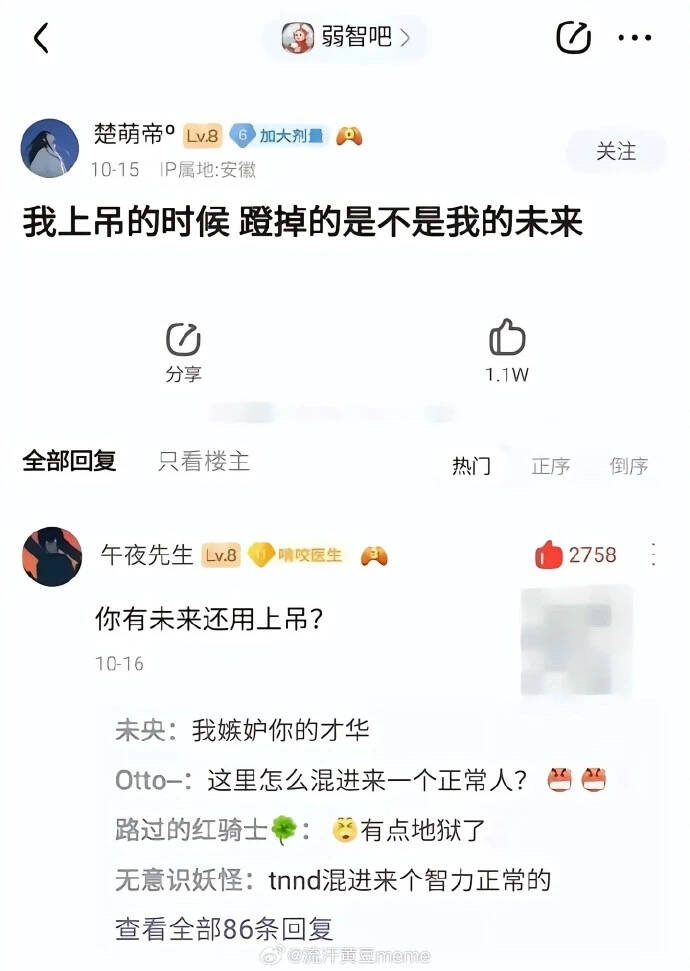The width and height of the screenshot is (690, 971).
Task: Share this post with the 分享 button
Action: (x=183, y=352)
